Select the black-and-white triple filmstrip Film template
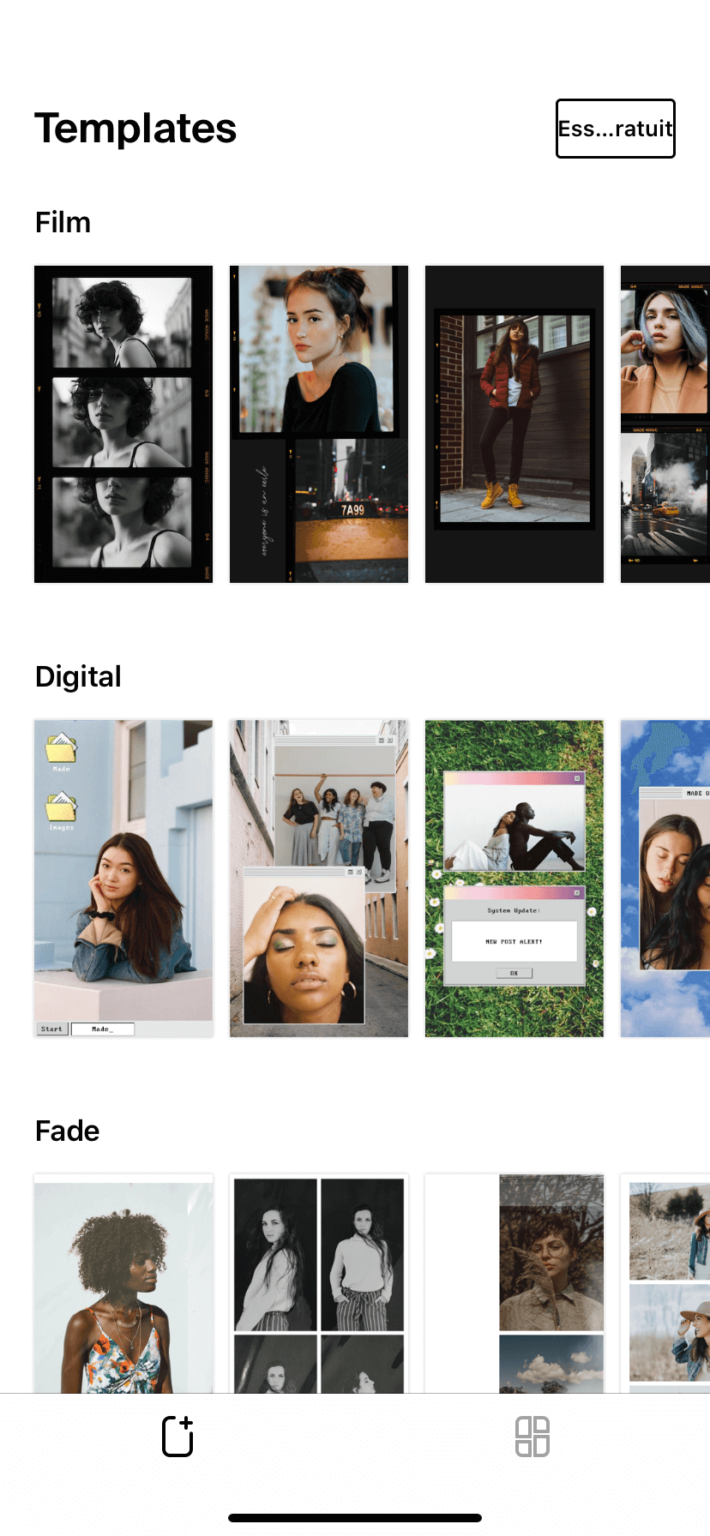Screen dimensions: 710x1536 click(x=124, y=424)
